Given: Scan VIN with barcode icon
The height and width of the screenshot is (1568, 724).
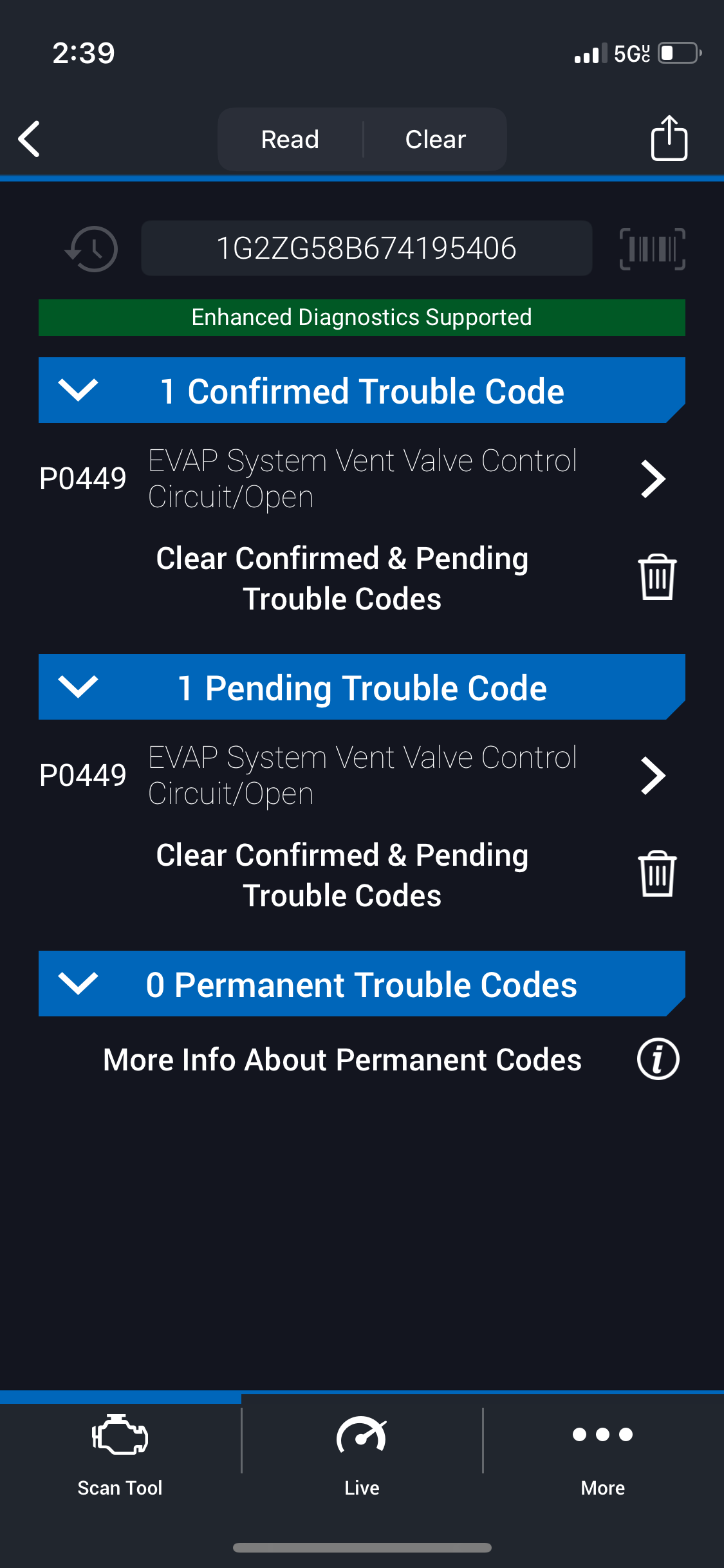Looking at the screenshot, I should coord(652,248).
